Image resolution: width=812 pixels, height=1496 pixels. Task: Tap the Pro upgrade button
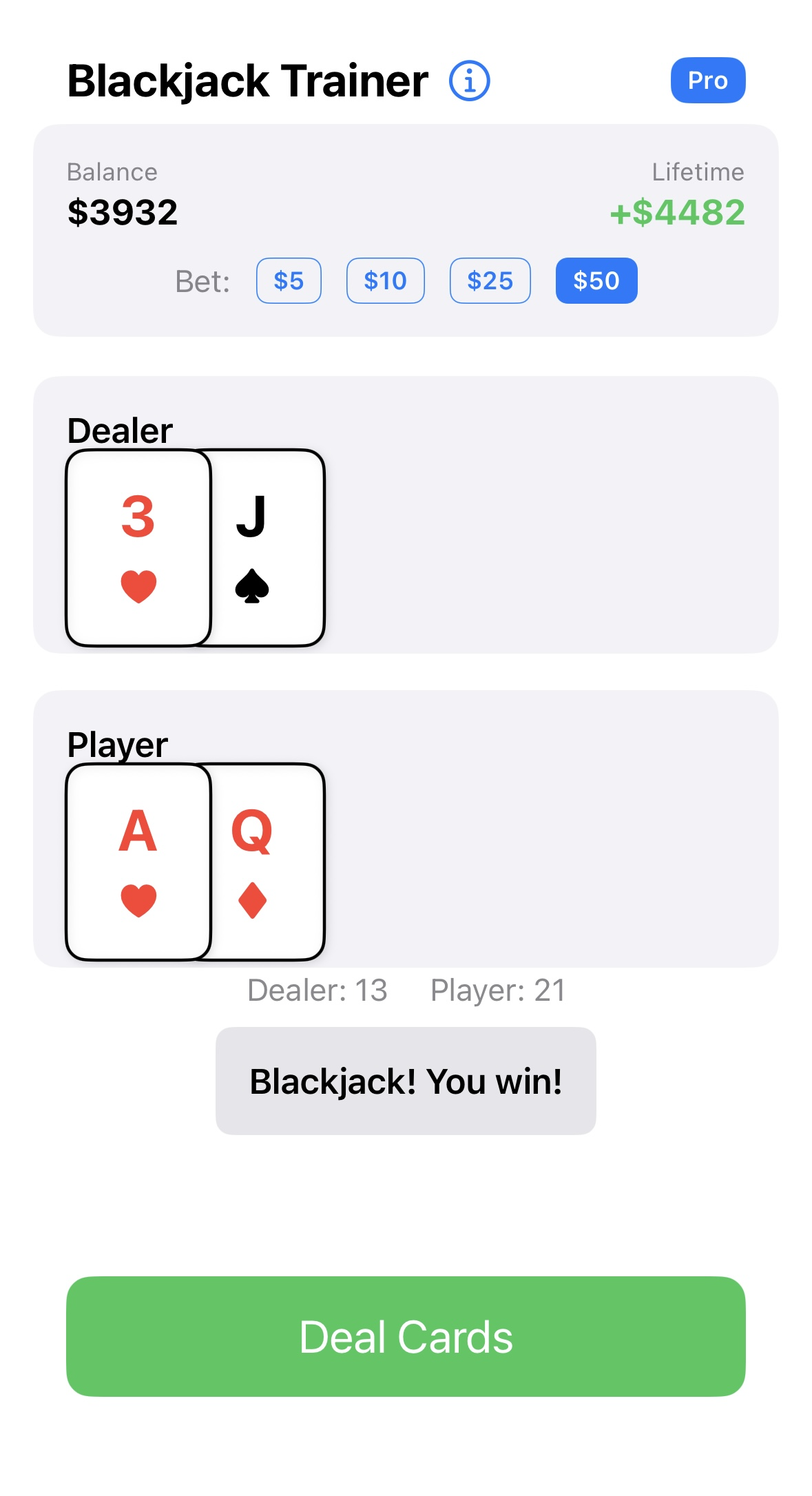click(x=707, y=81)
